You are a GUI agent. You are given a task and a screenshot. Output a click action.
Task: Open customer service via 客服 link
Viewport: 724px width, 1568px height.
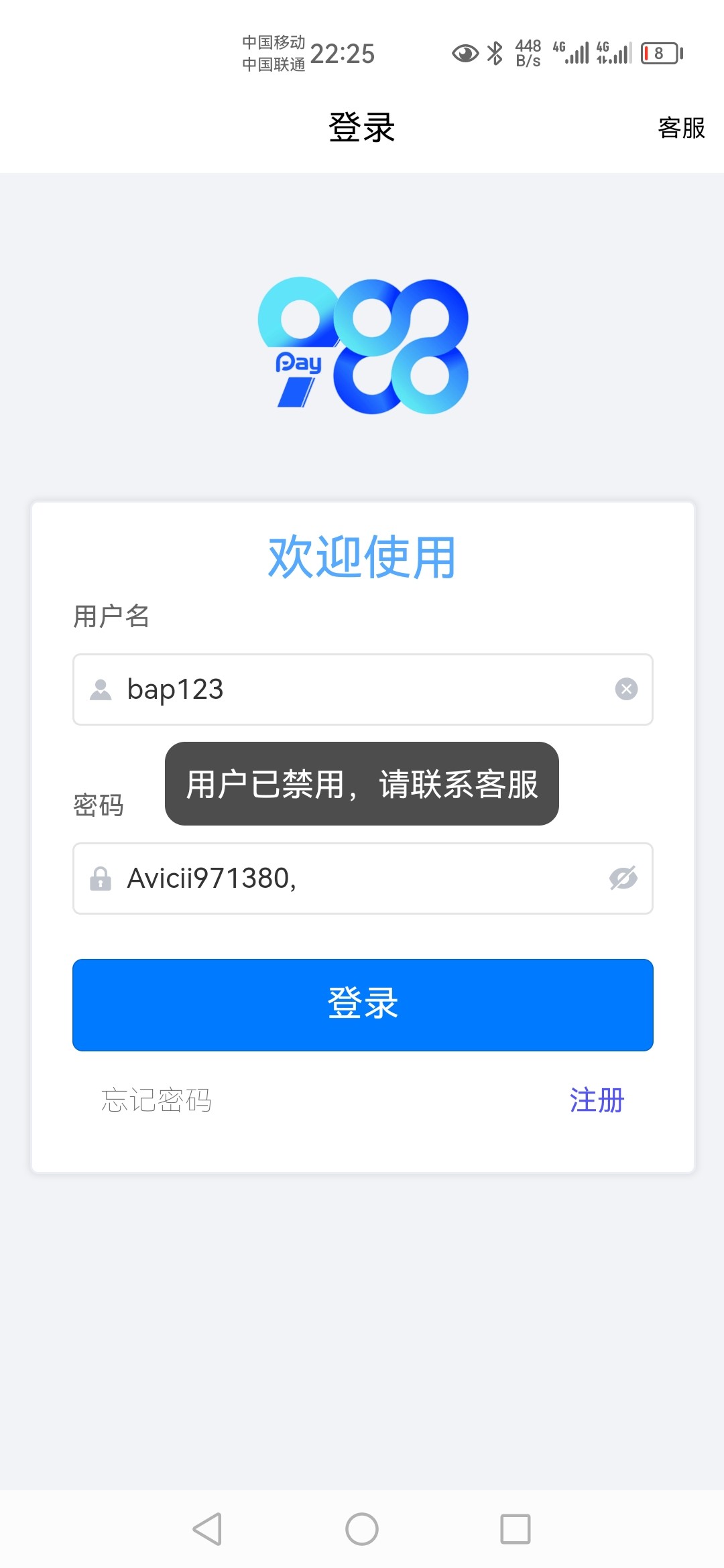680,129
